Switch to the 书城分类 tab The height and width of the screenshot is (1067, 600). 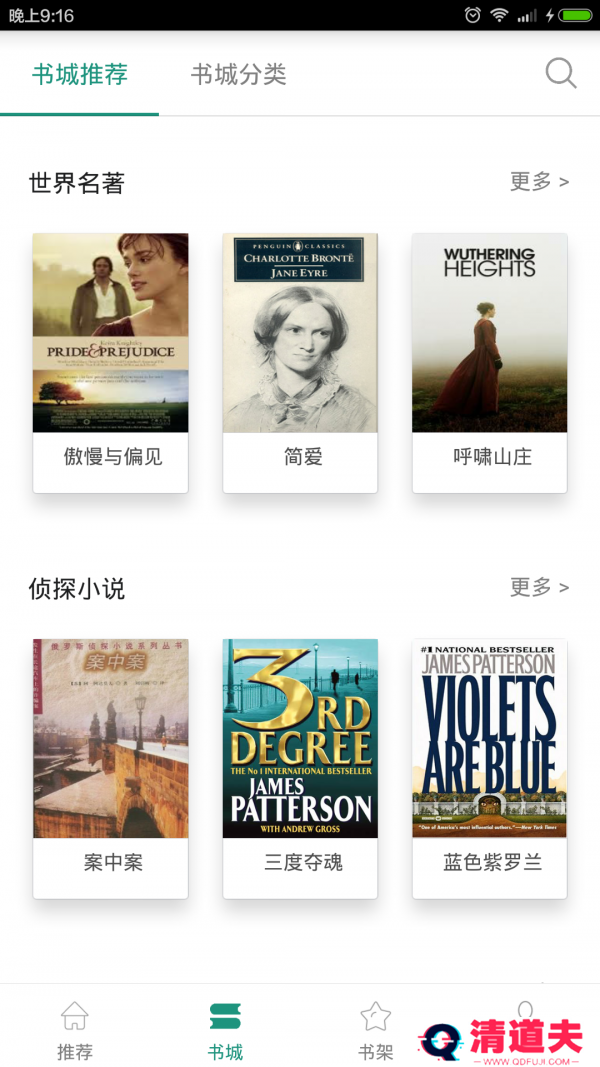pyautogui.click(x=238, y=75)
